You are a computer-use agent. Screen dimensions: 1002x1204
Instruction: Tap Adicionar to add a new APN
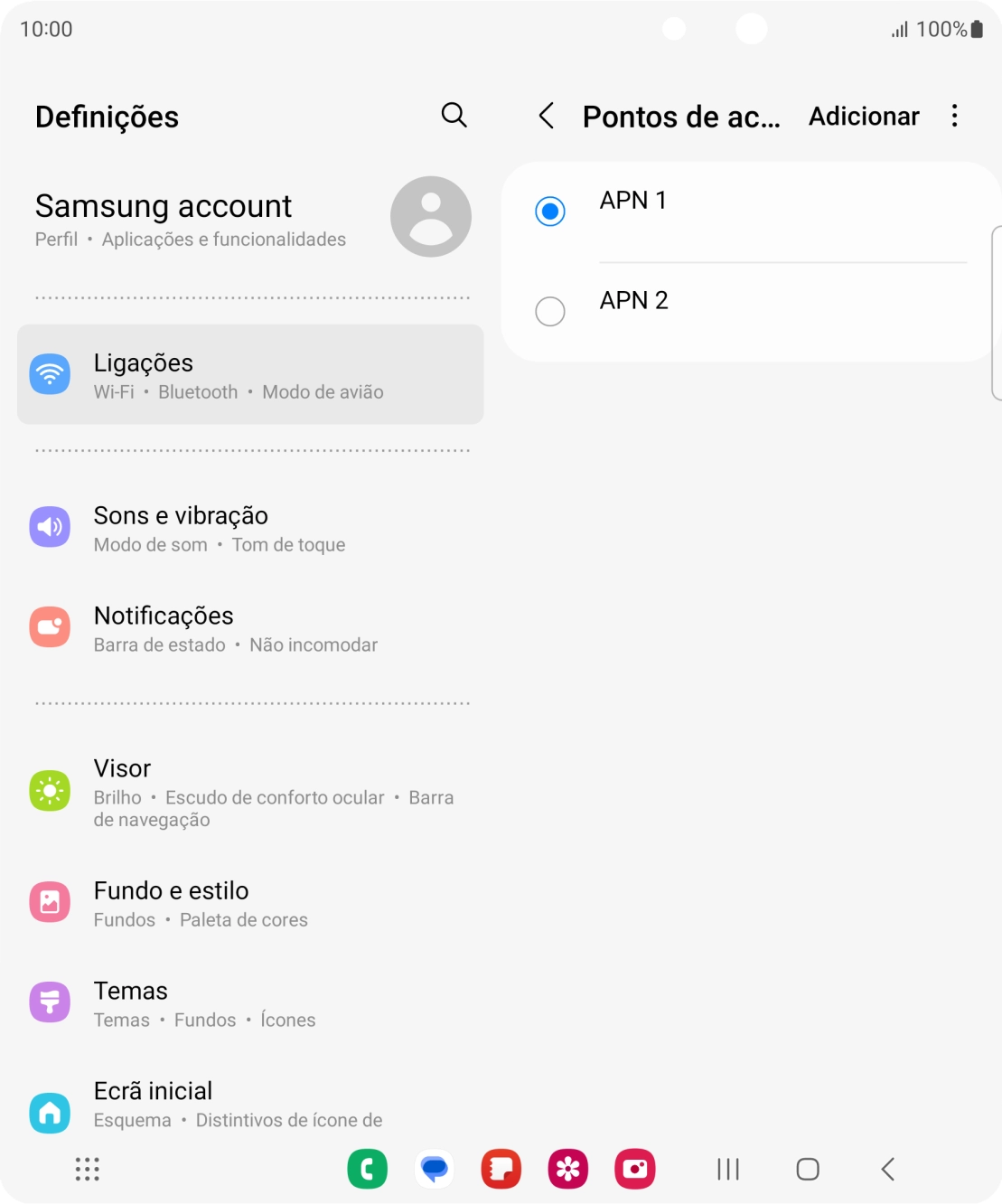[863, 116]
